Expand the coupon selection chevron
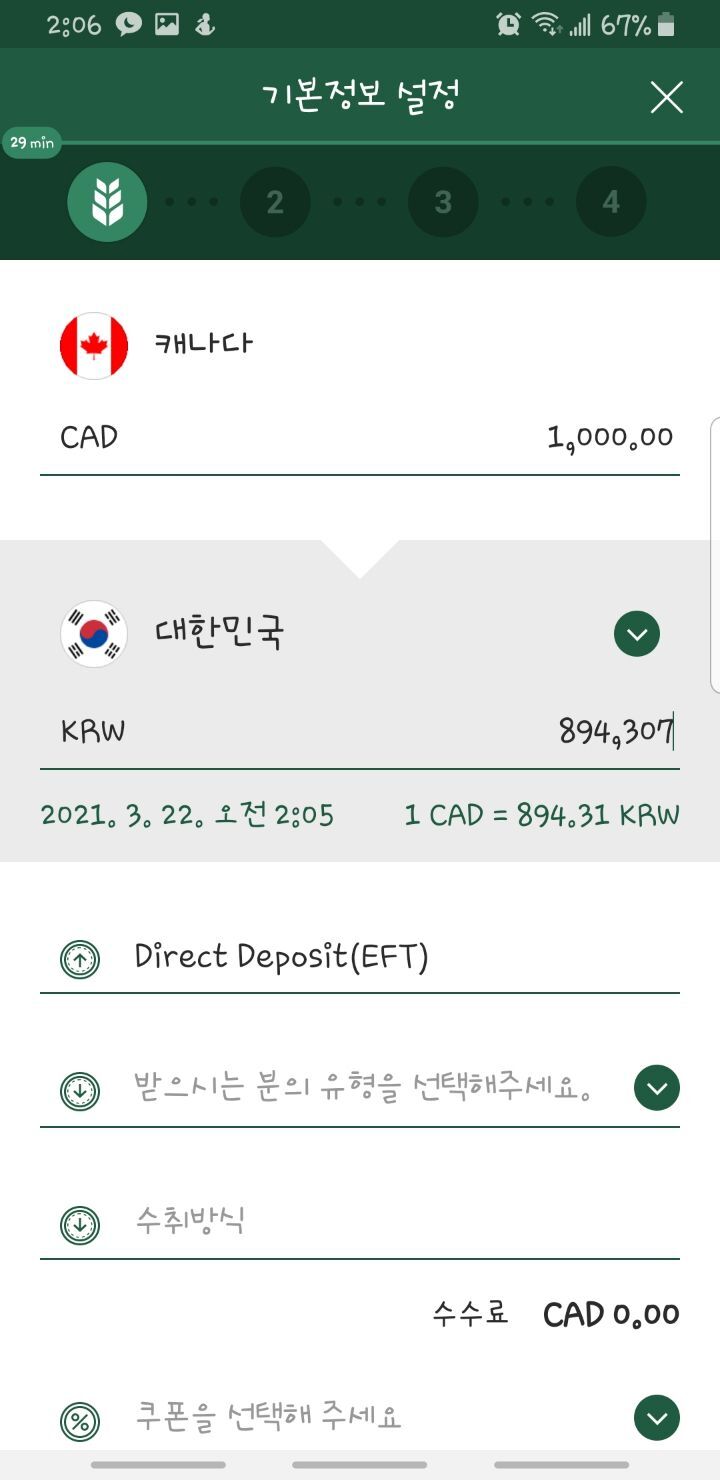This screenshot has height=1480, width=720. [656, 1417]
